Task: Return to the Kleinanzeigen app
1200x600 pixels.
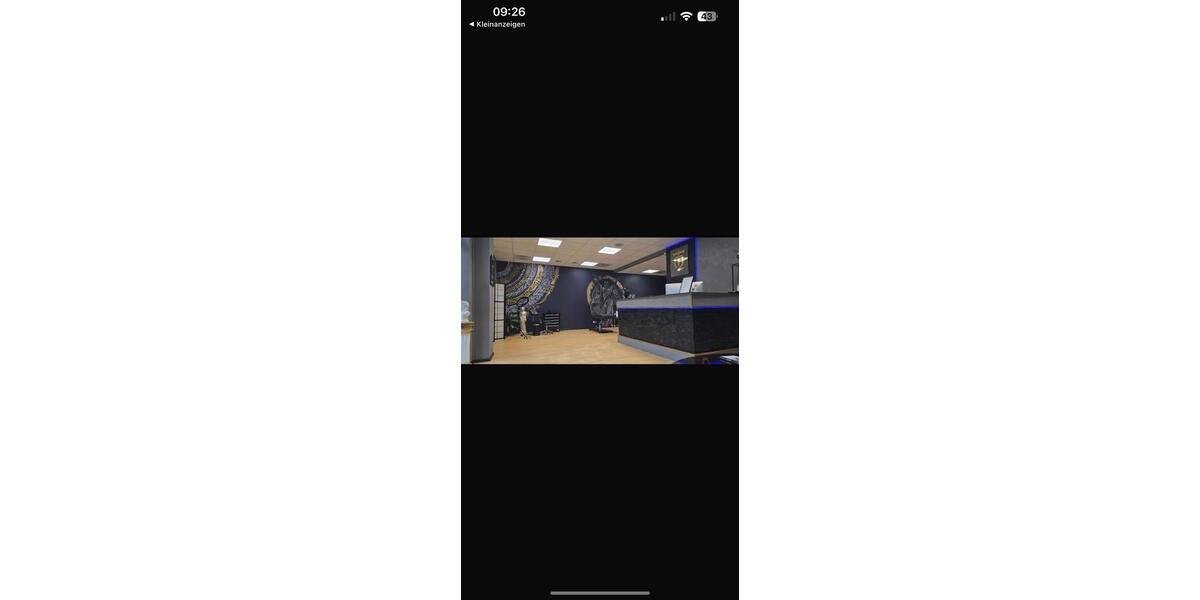Action: point(497,24)
